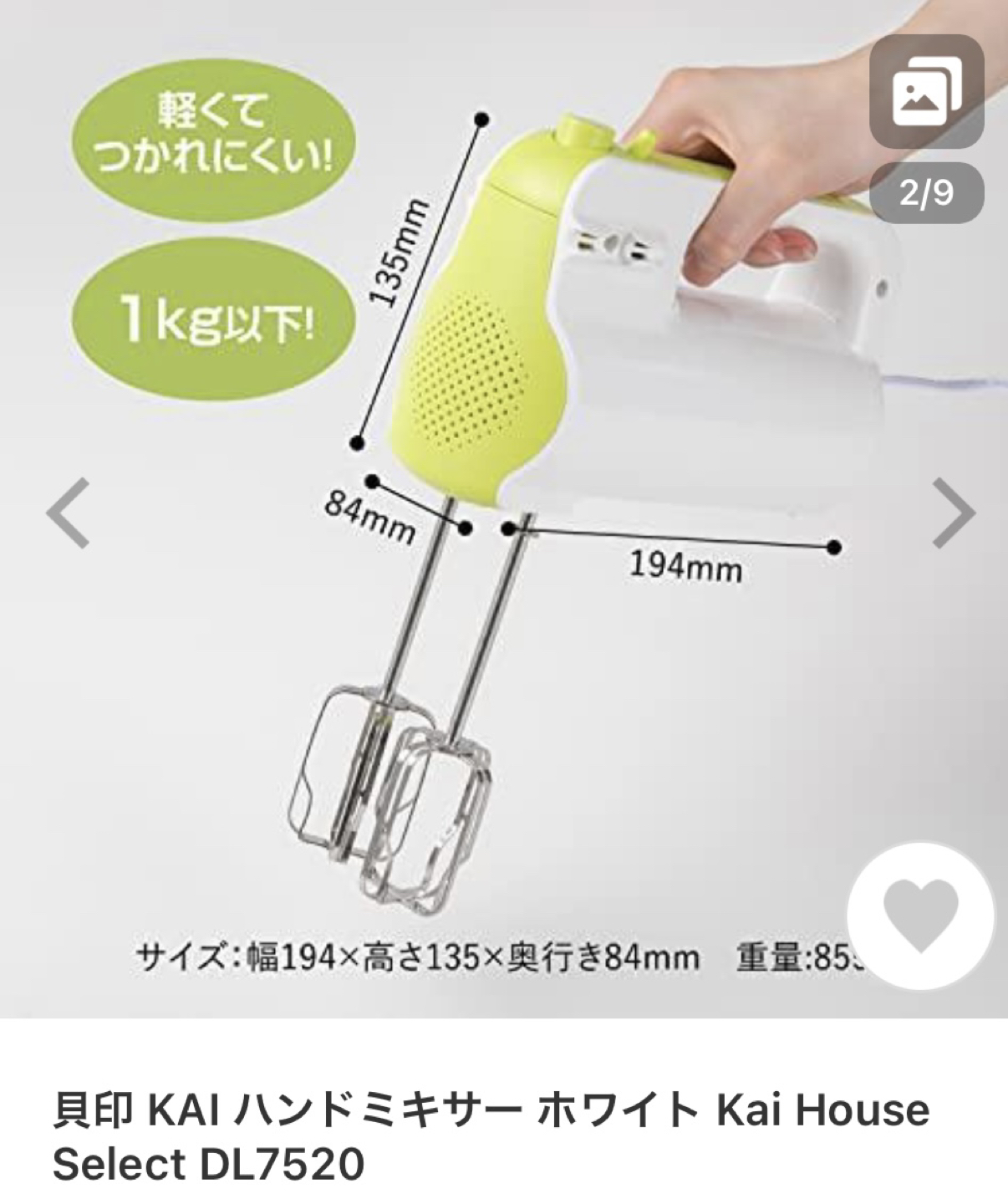The width and height of the screenshot is (1008, 1204).
Task: Open the image gallery icon
Action: (x=926, y=92)
